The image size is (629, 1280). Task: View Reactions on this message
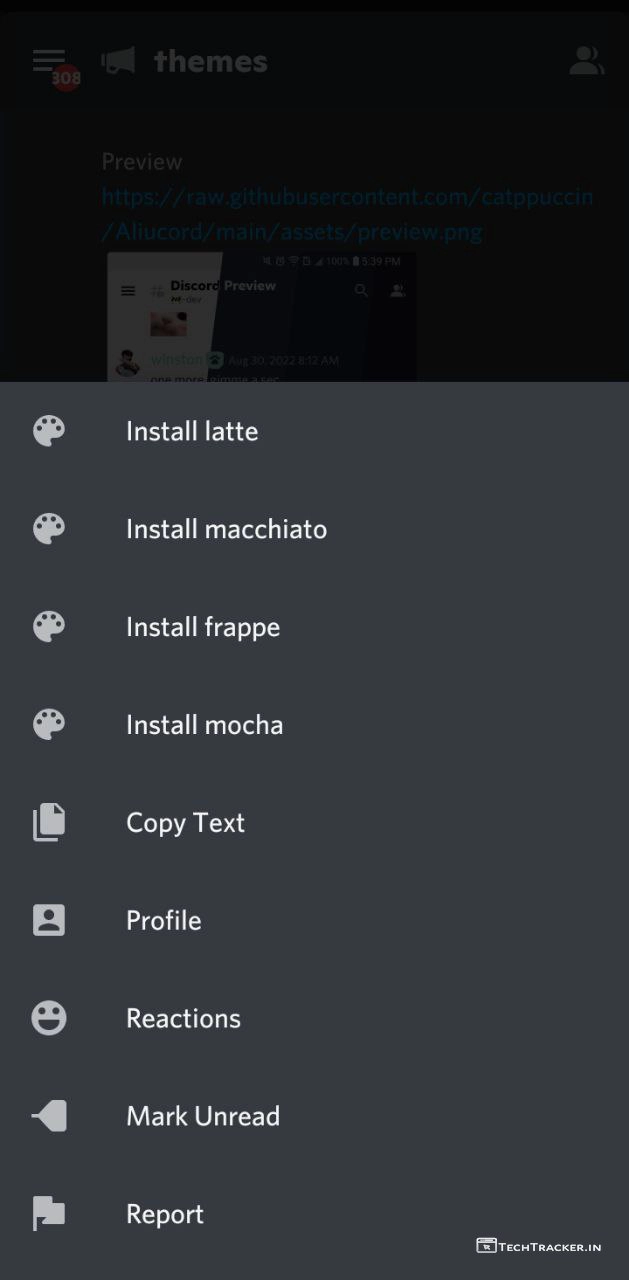point(183,1019)
